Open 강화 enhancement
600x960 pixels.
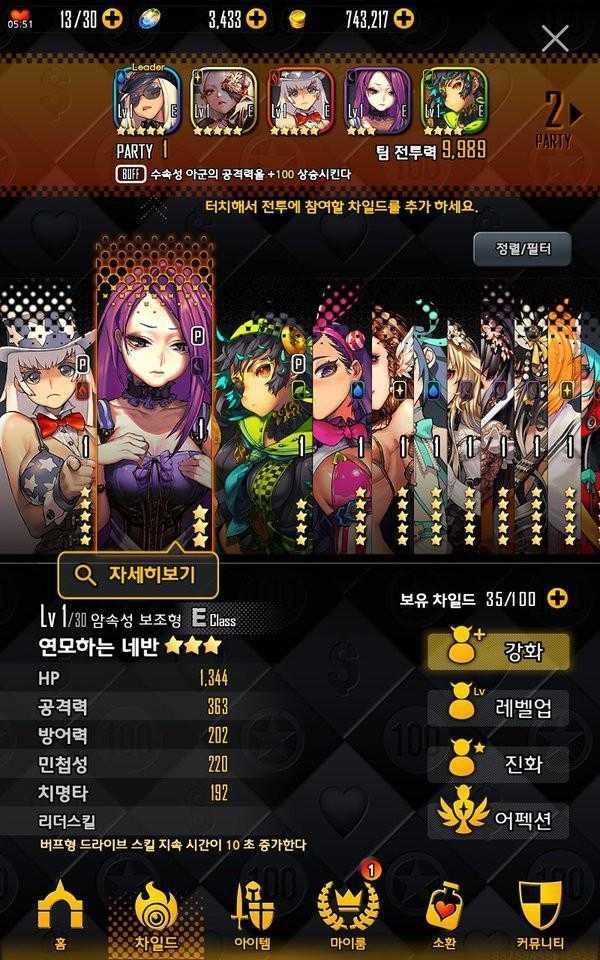(x=498, y=652)
